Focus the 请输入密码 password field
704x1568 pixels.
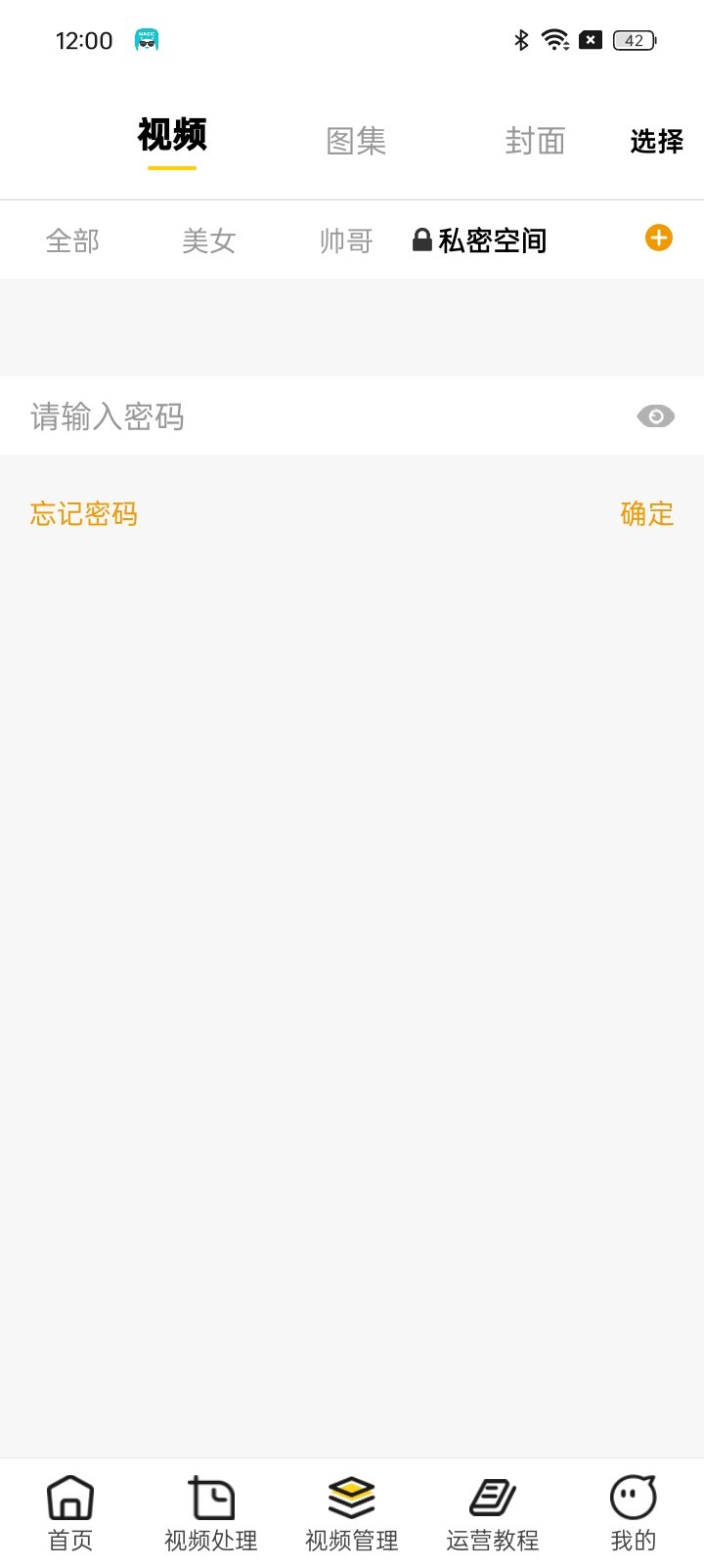pos(313,416)
